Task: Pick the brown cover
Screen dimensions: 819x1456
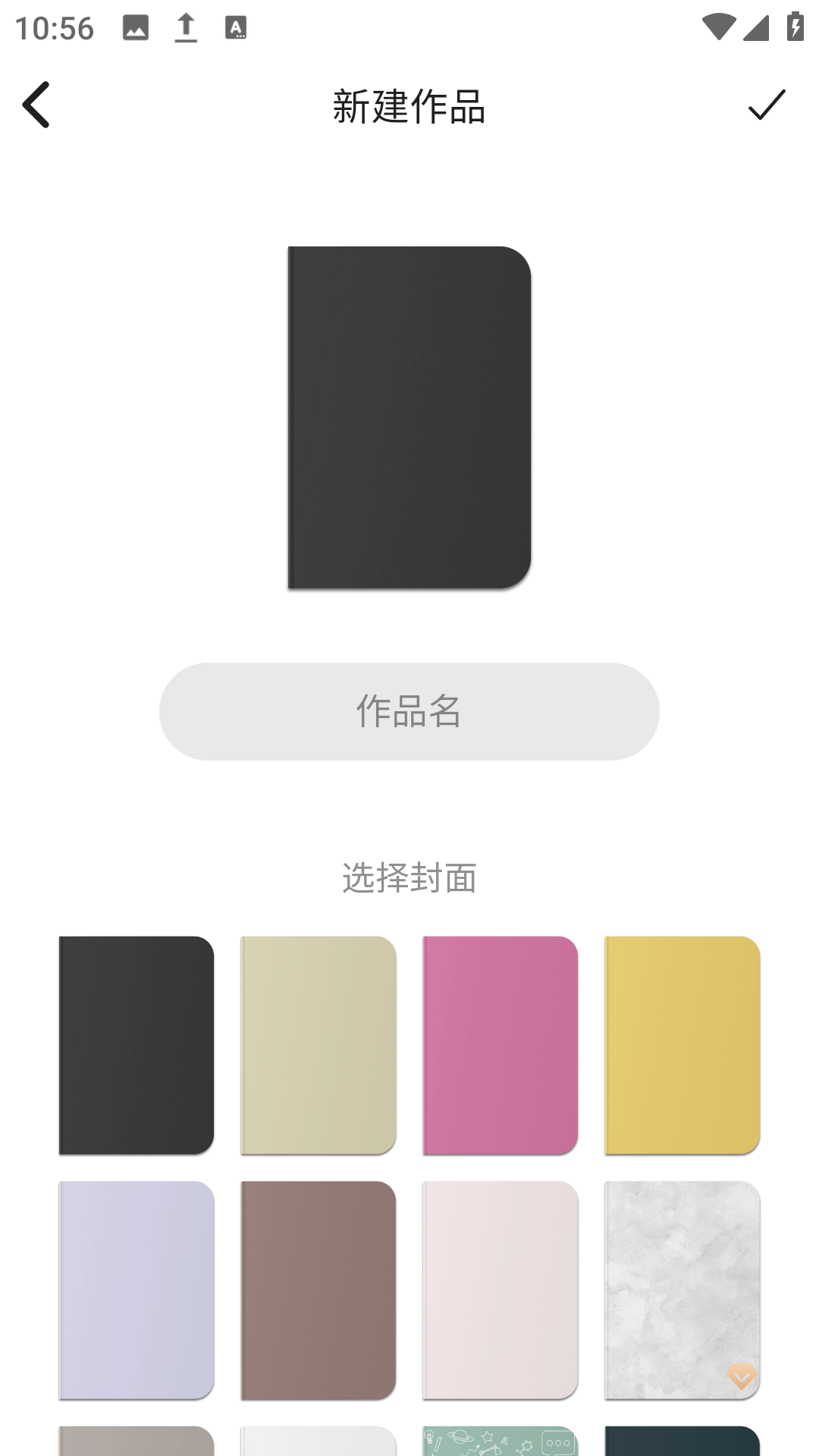Action: tap(318, 1289)
